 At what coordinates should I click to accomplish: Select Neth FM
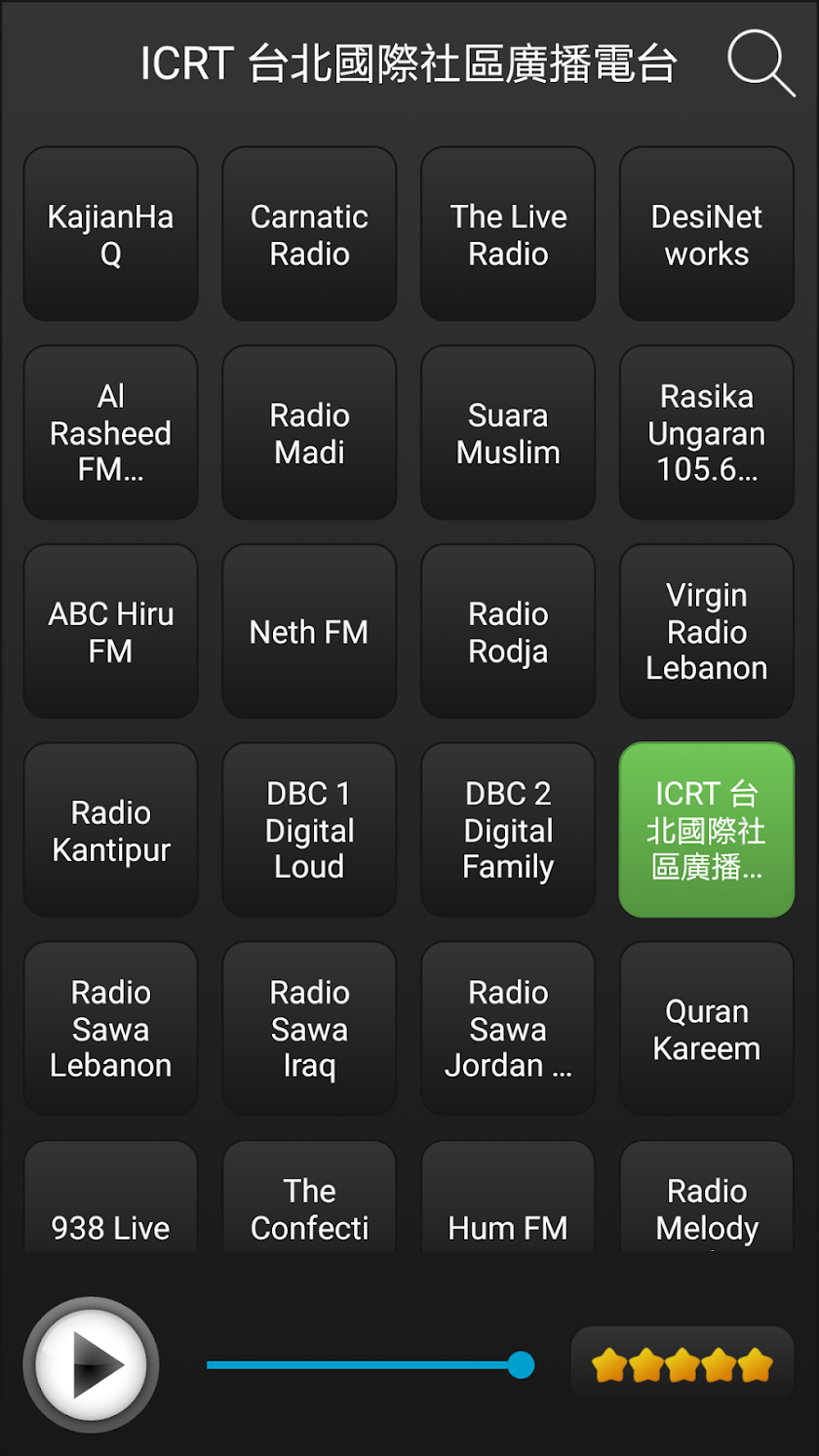309,632
